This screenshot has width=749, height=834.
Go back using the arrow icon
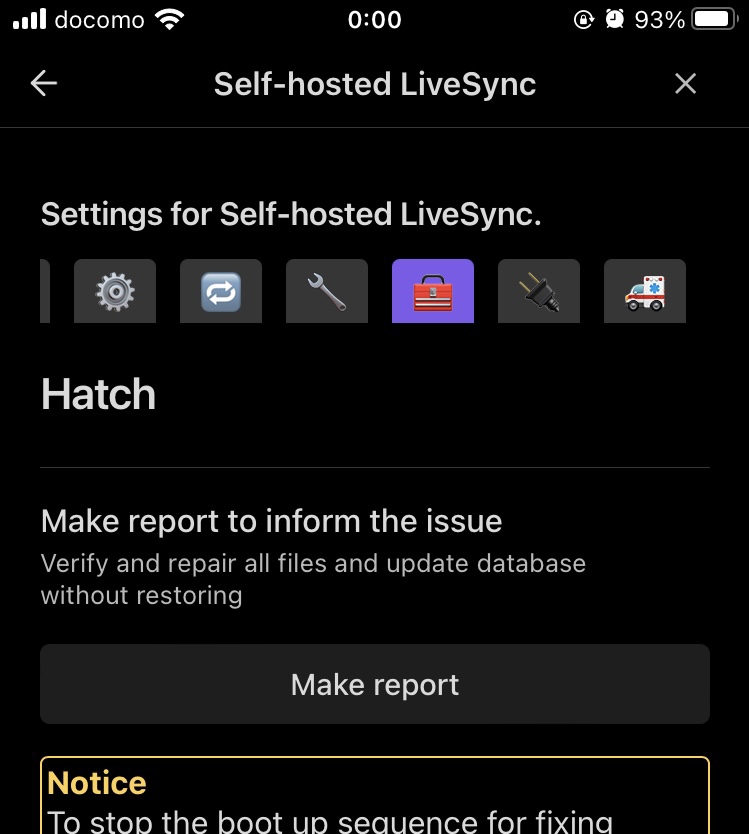44,84
